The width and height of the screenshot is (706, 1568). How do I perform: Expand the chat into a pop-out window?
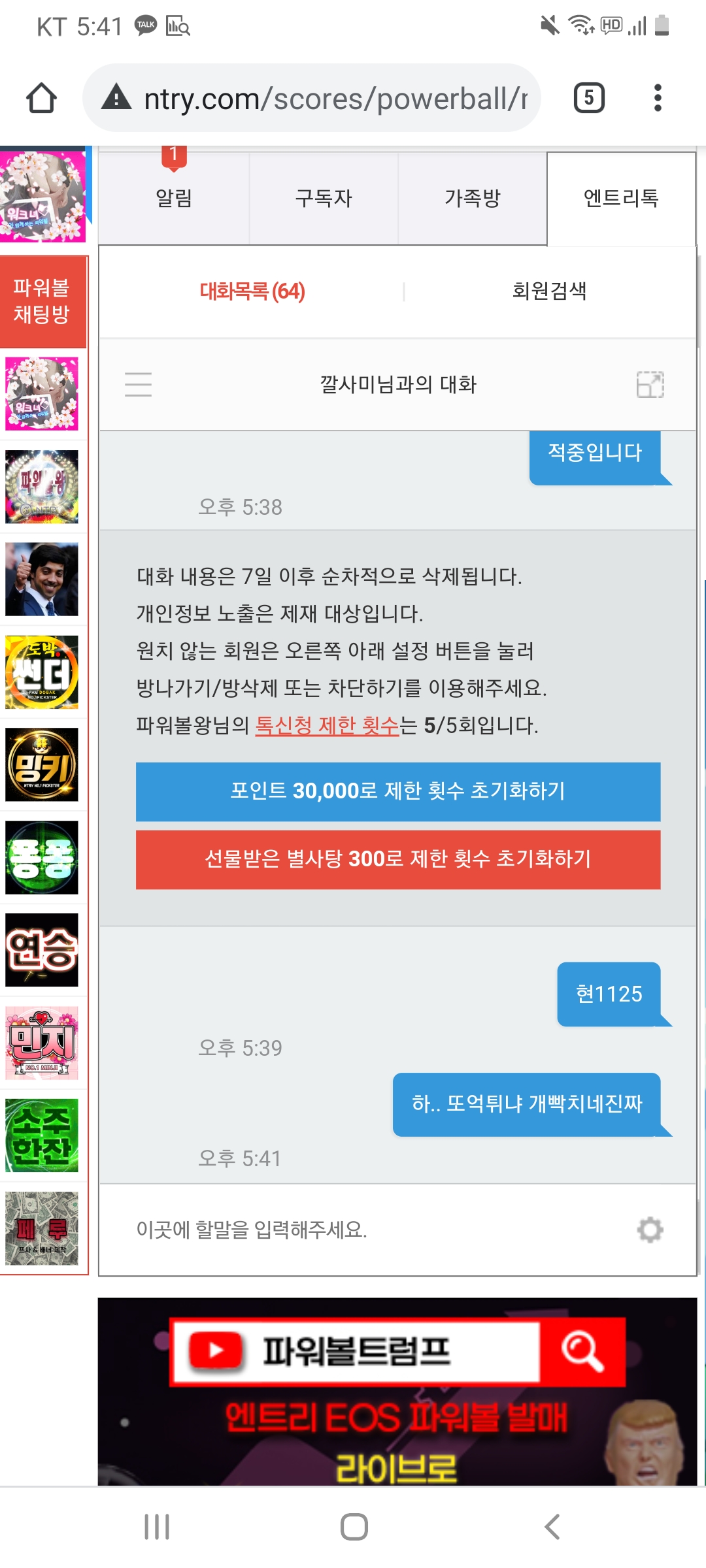point(650,384)
